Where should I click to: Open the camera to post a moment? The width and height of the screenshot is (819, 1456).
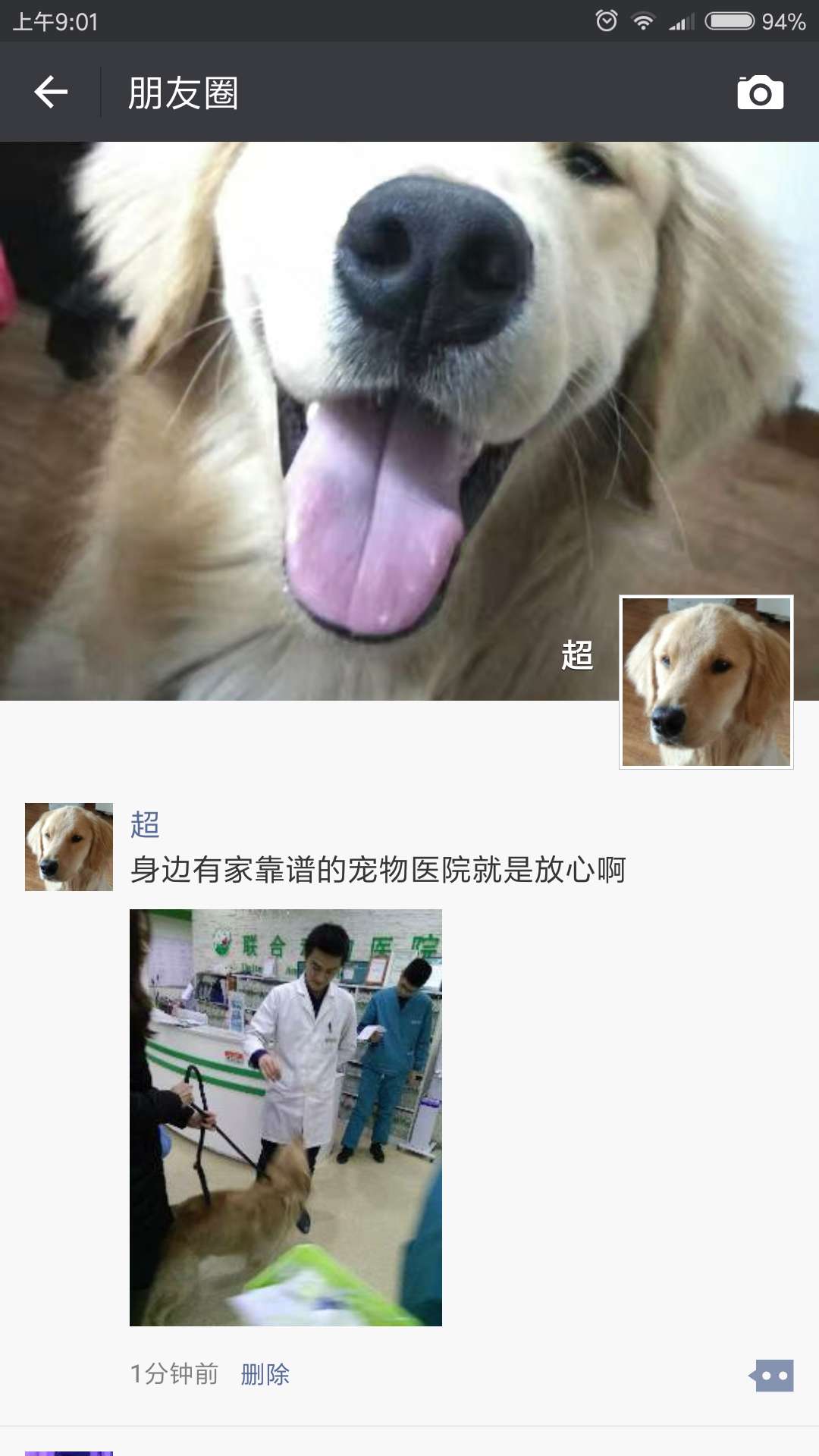click(x=760, y=93)
